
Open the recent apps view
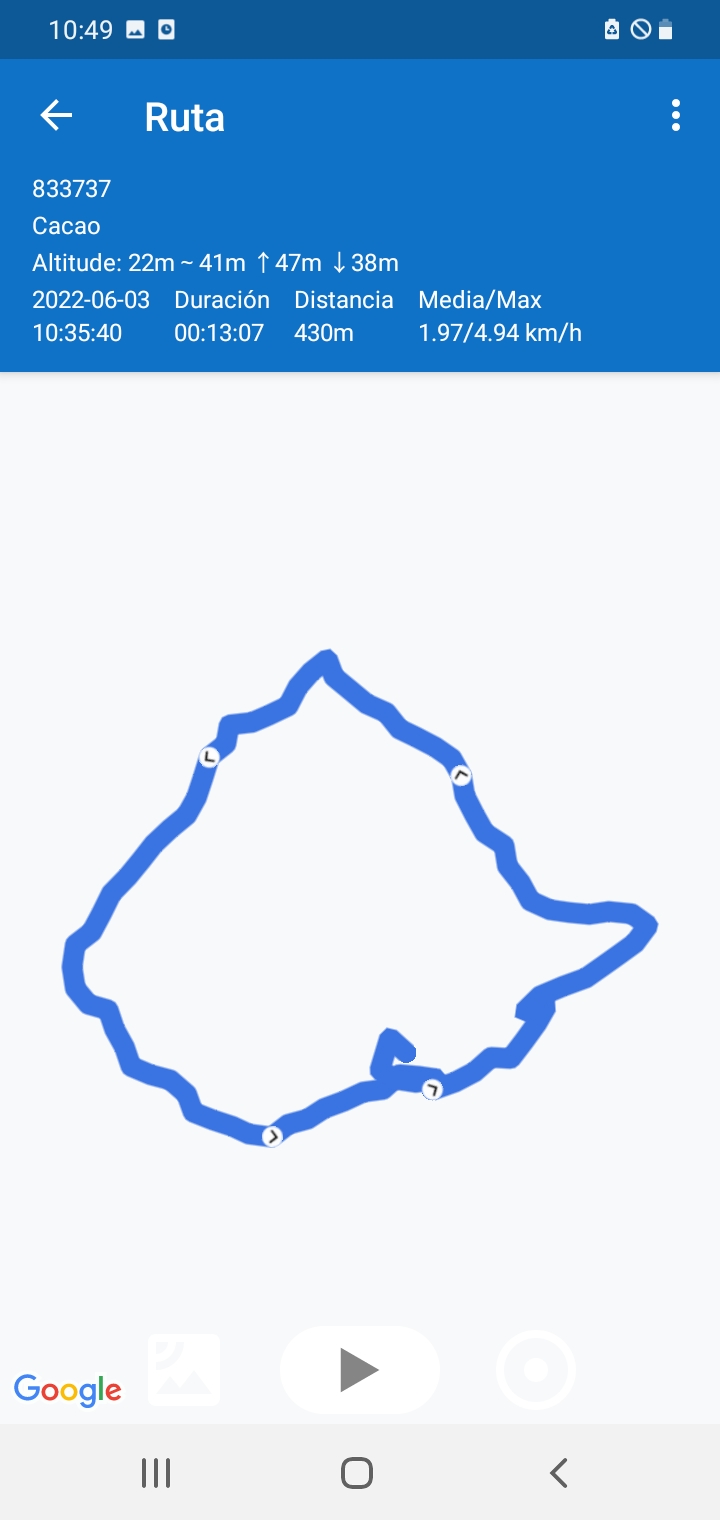(x=156, y=1473)
